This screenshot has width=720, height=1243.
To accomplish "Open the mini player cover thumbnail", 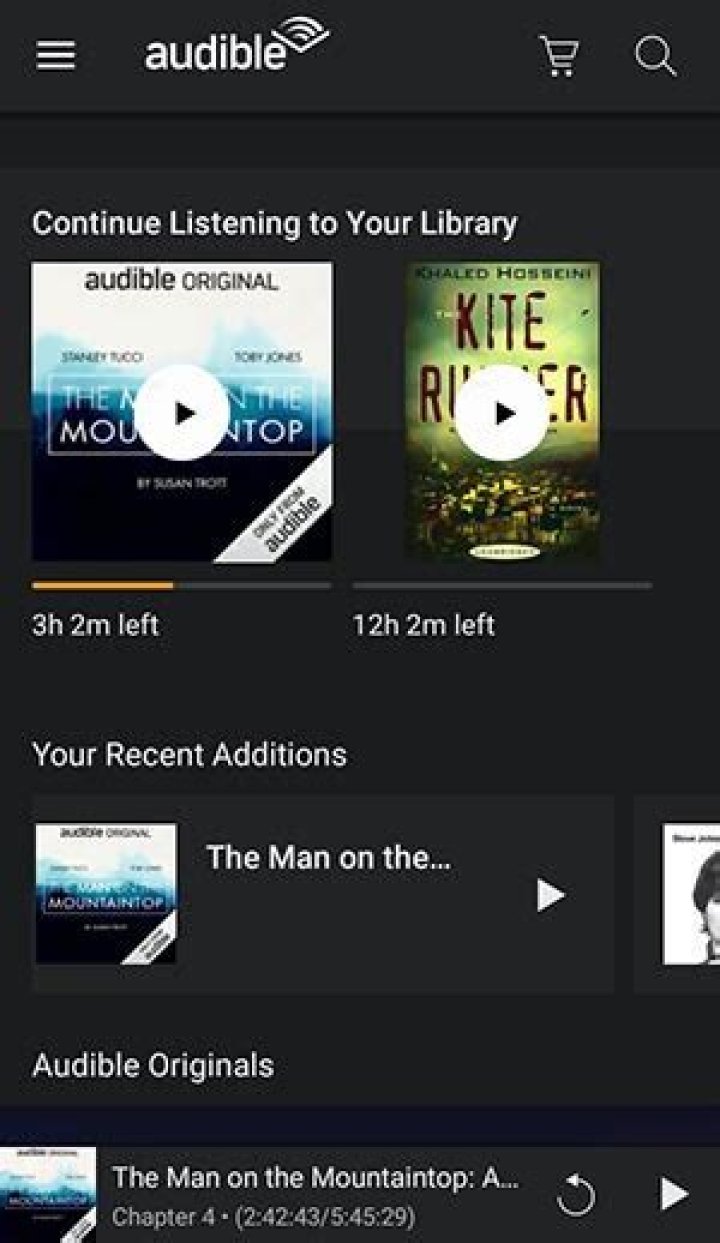I will click(49, 1193).
